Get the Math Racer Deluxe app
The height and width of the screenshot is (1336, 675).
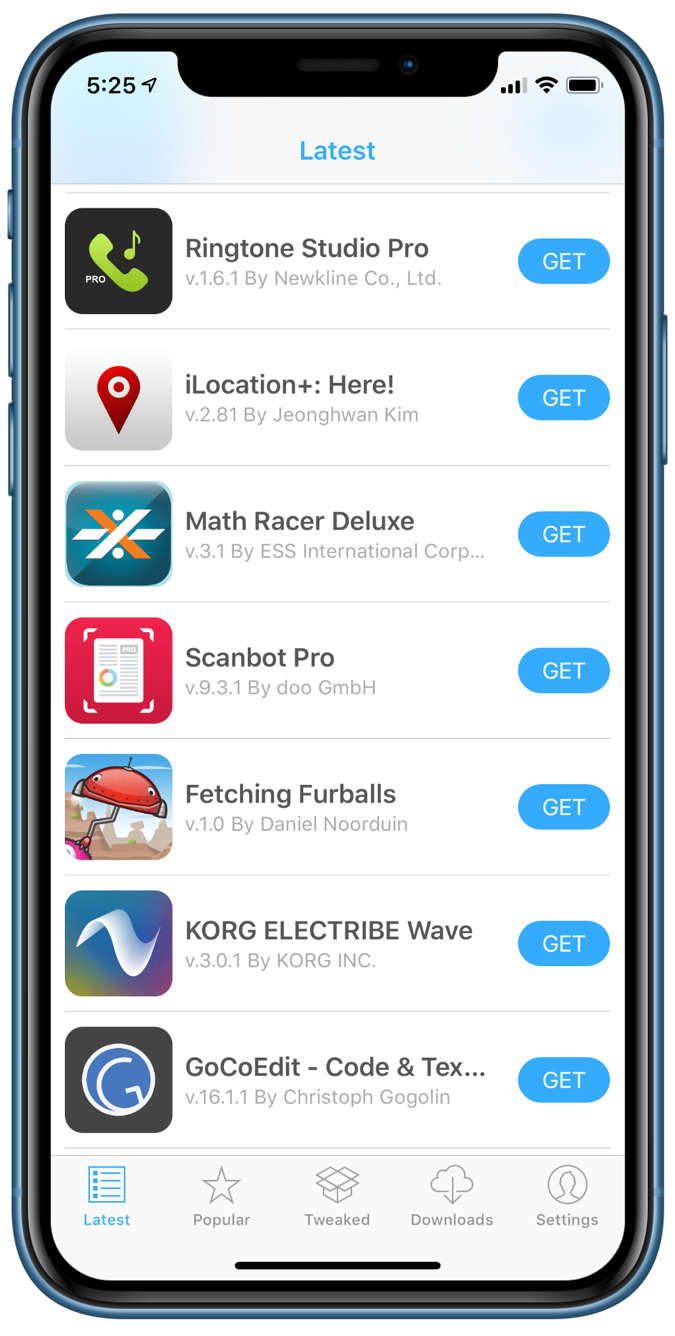pos(563,534)
